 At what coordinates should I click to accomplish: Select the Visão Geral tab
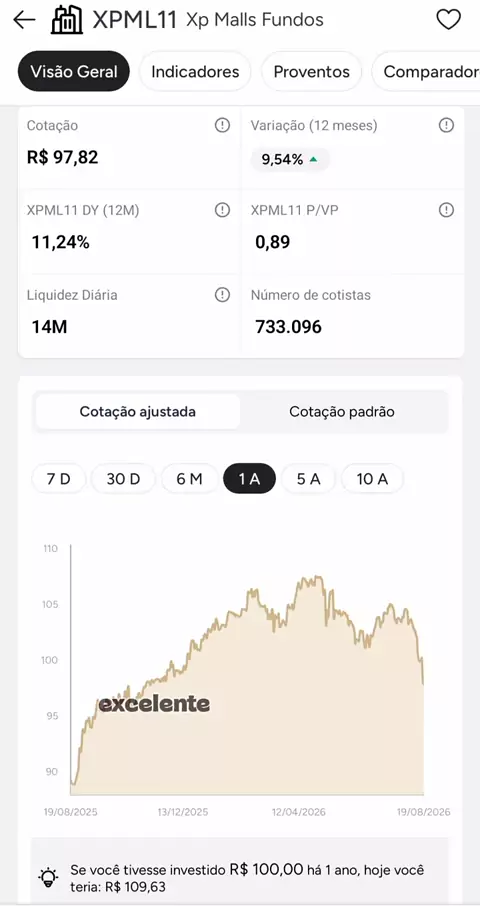(x=74, y=72)
